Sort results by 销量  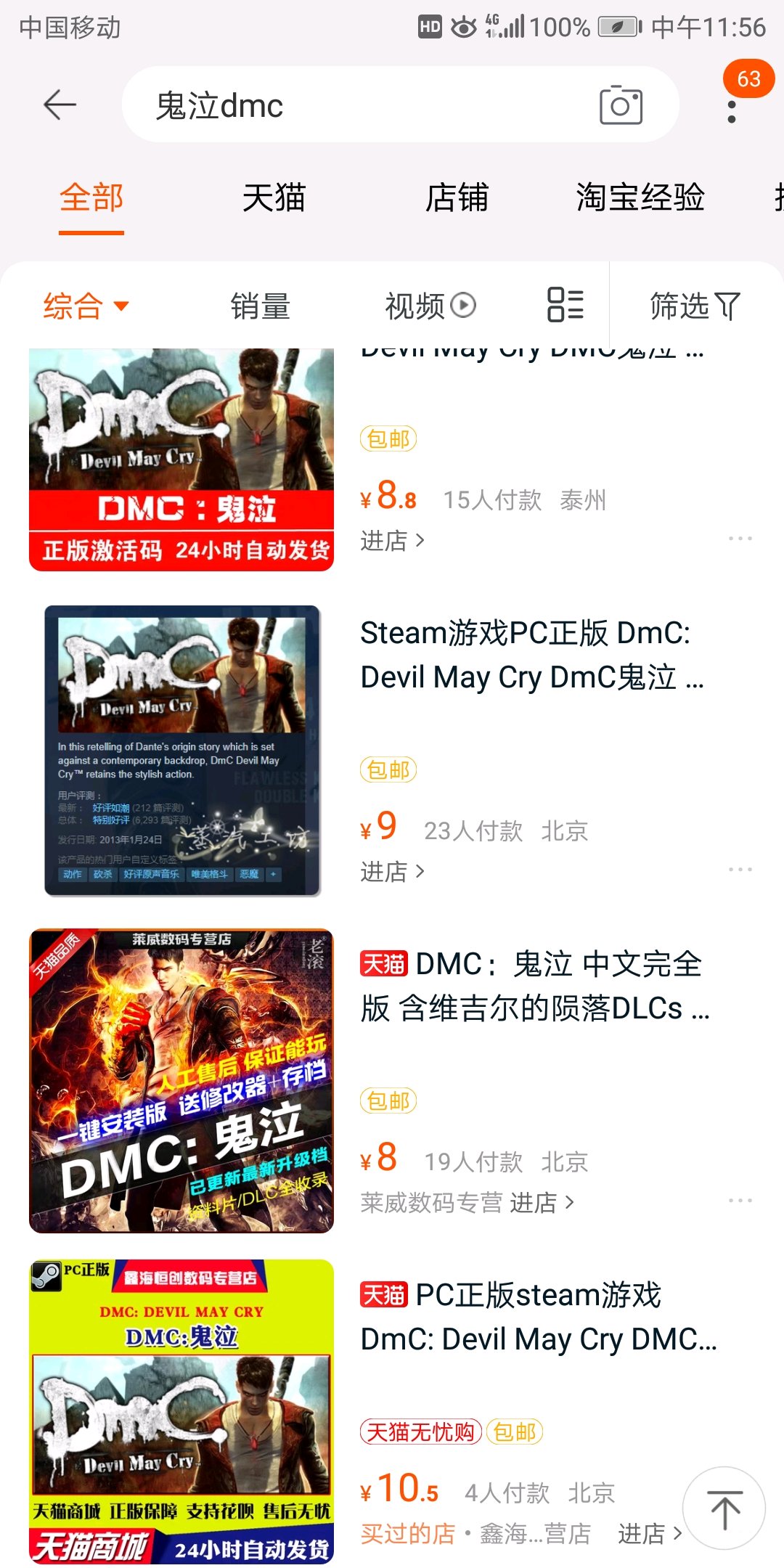pyautogui.click(x=260, y=306)
